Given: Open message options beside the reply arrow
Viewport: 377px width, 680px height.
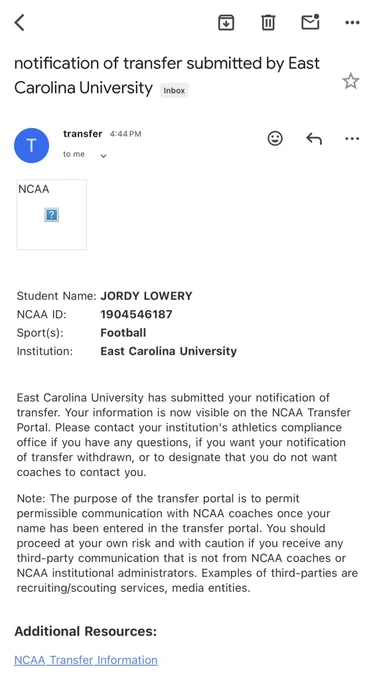Looking at the screenshot, I should click(352, 139).
